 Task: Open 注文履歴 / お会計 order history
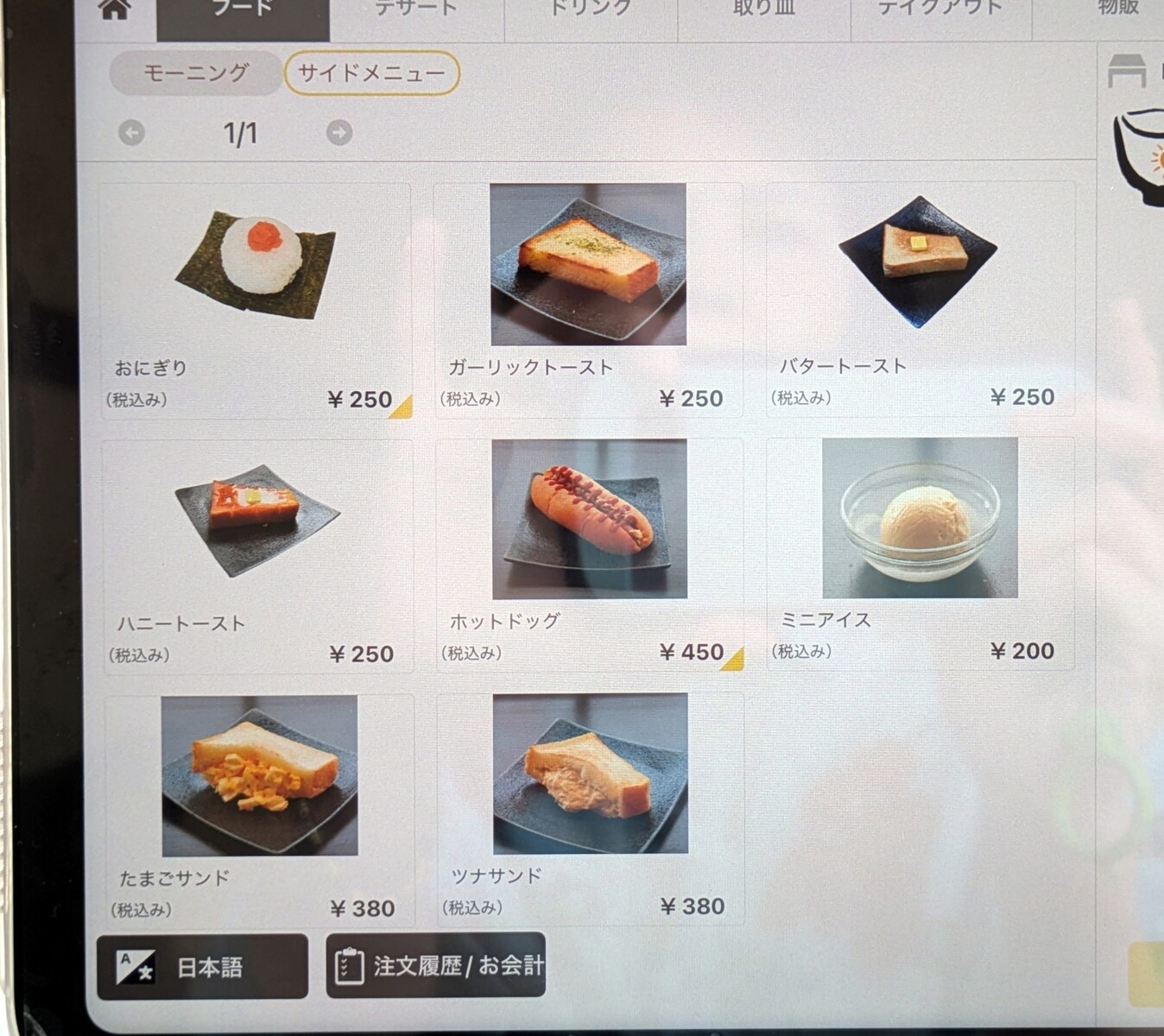pyautogui.click(x=436, y=964)
